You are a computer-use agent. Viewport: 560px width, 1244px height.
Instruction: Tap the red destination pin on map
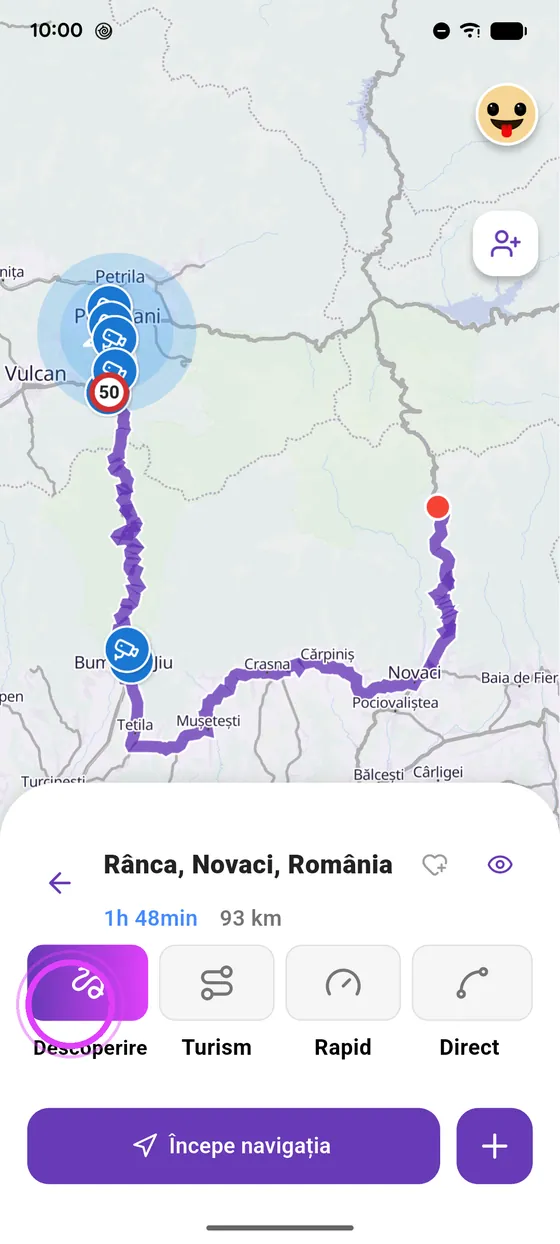pyautogui.click(x=437, y=507)
